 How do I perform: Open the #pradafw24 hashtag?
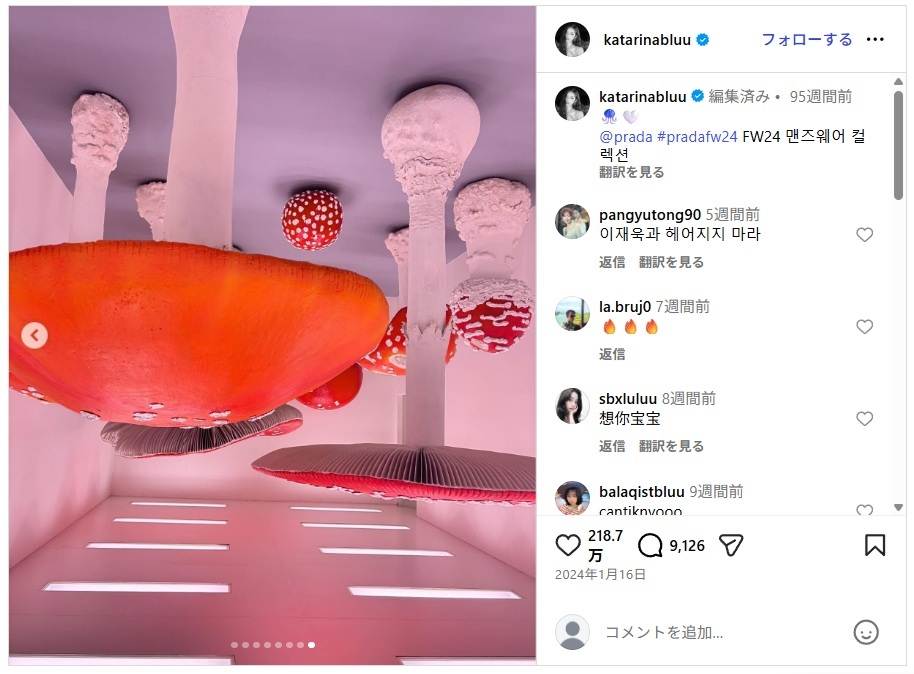click(697, 136)
